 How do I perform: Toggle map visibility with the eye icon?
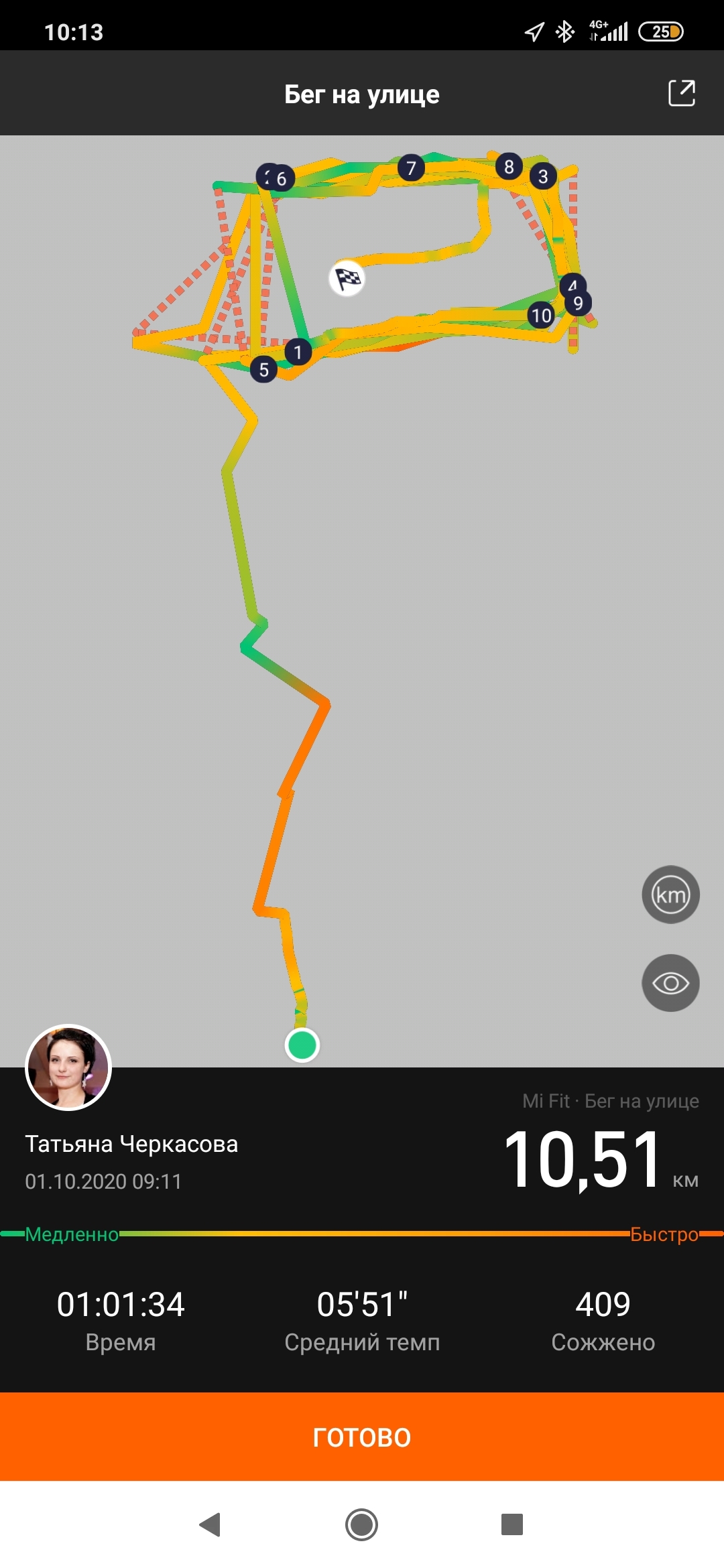pos(670,983)
